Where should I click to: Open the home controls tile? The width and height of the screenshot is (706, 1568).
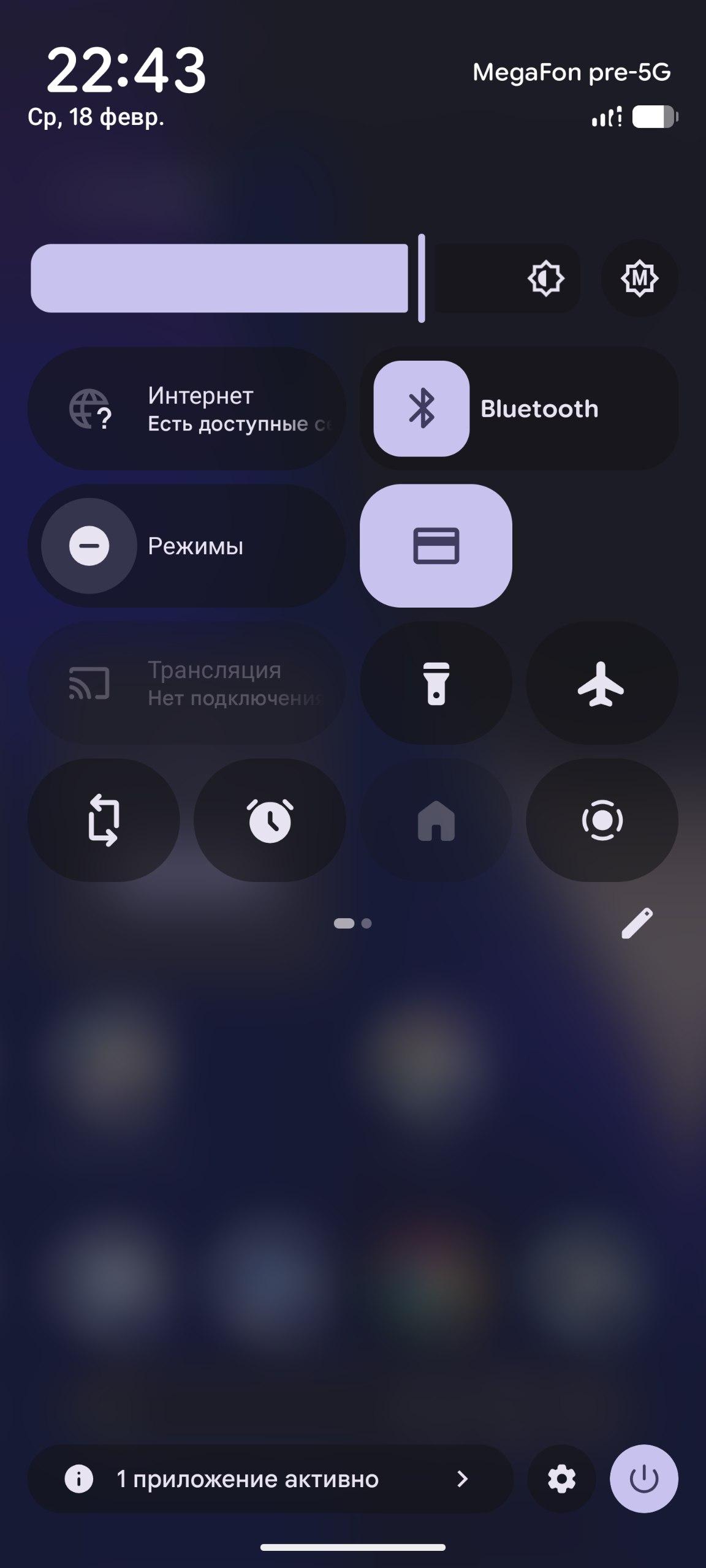436,820
